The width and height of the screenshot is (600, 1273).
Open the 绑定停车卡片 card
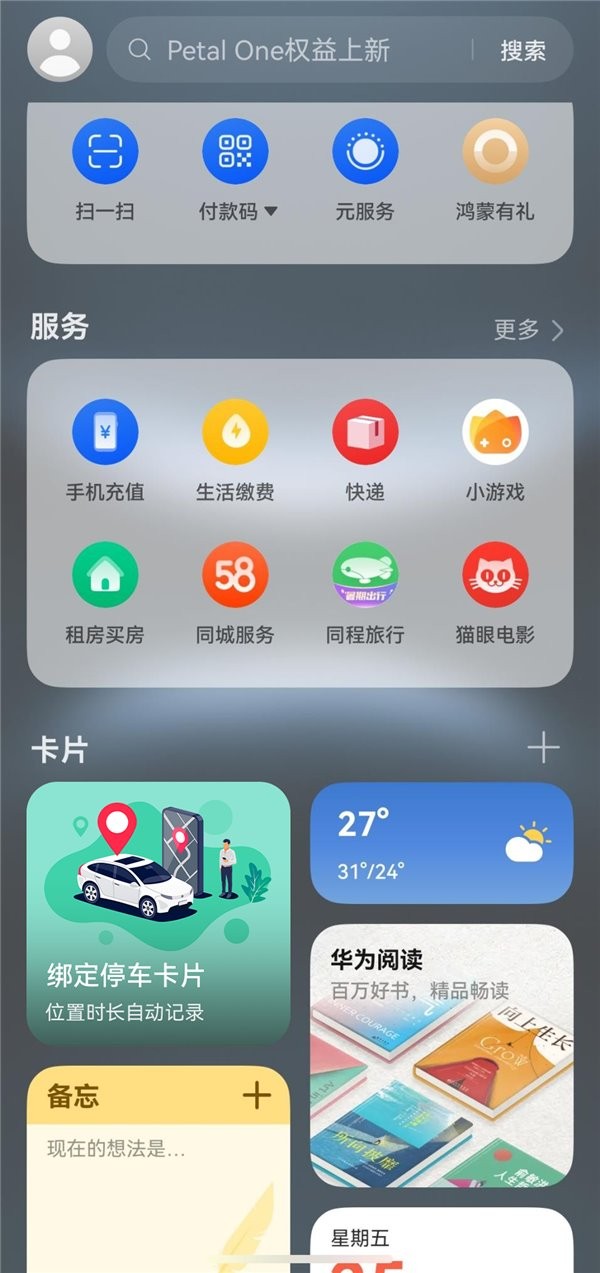pos(158,912)
